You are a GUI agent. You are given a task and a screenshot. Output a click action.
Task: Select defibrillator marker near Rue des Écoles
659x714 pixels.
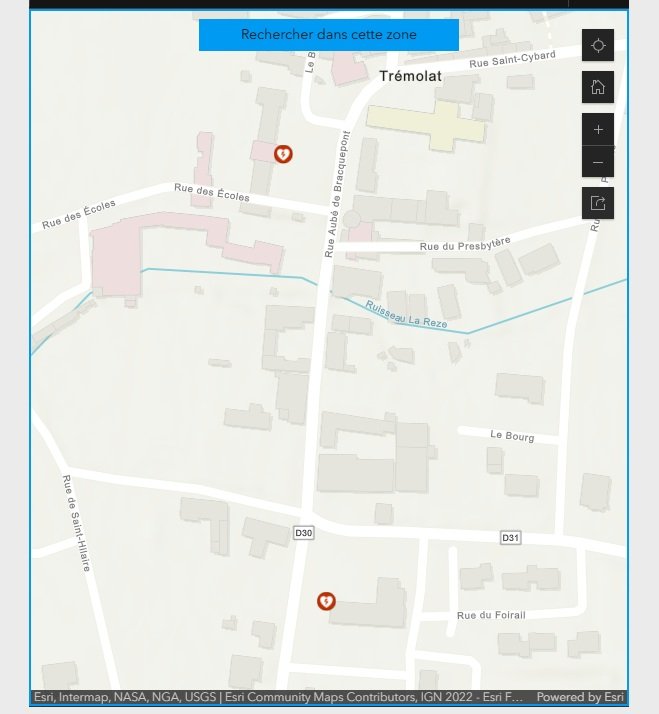(283, 154)
